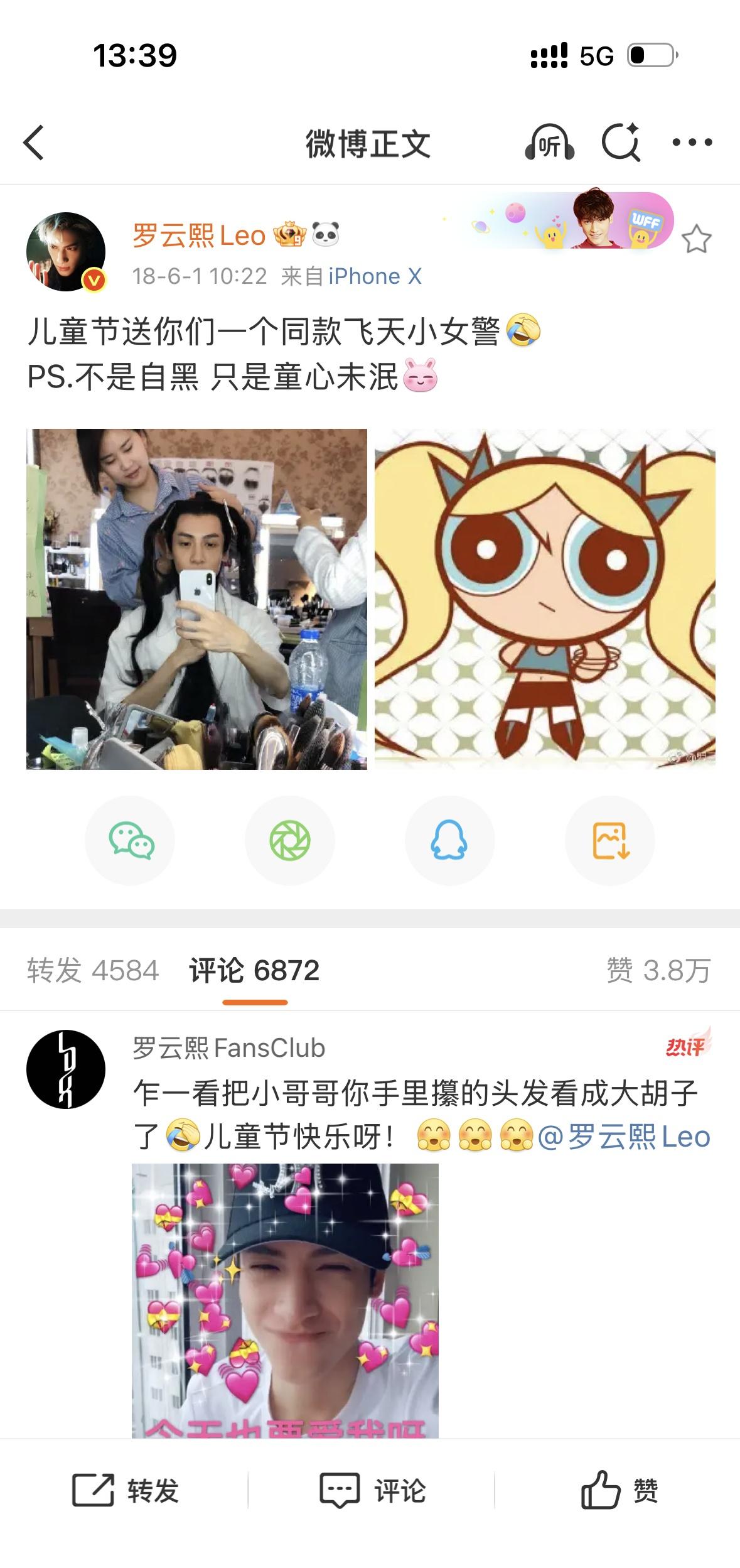Tap the 评论 button in bottom bar
The height and width of the screenshot is (1568, 740).
(x=373, y=1490)
